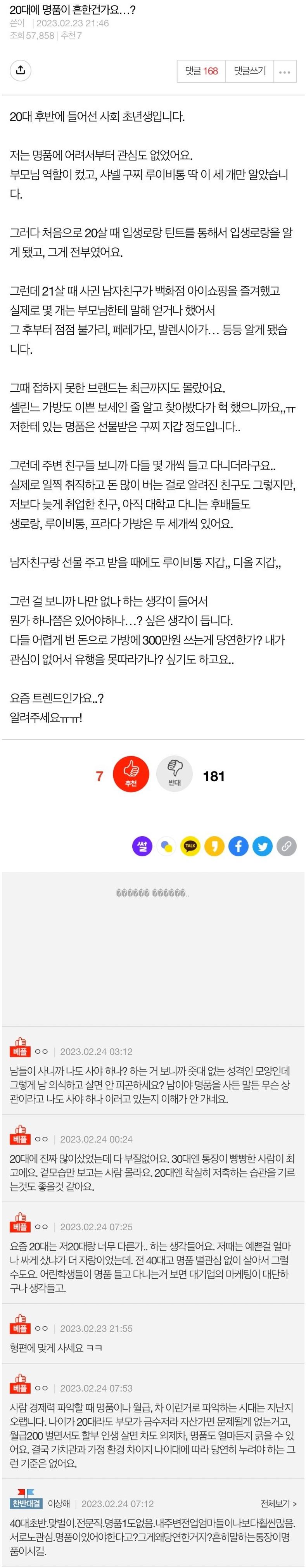Share the post to KakaoStory
Image resolution: width=306 pixels, height=1568 pixels.
click(214, 845)
